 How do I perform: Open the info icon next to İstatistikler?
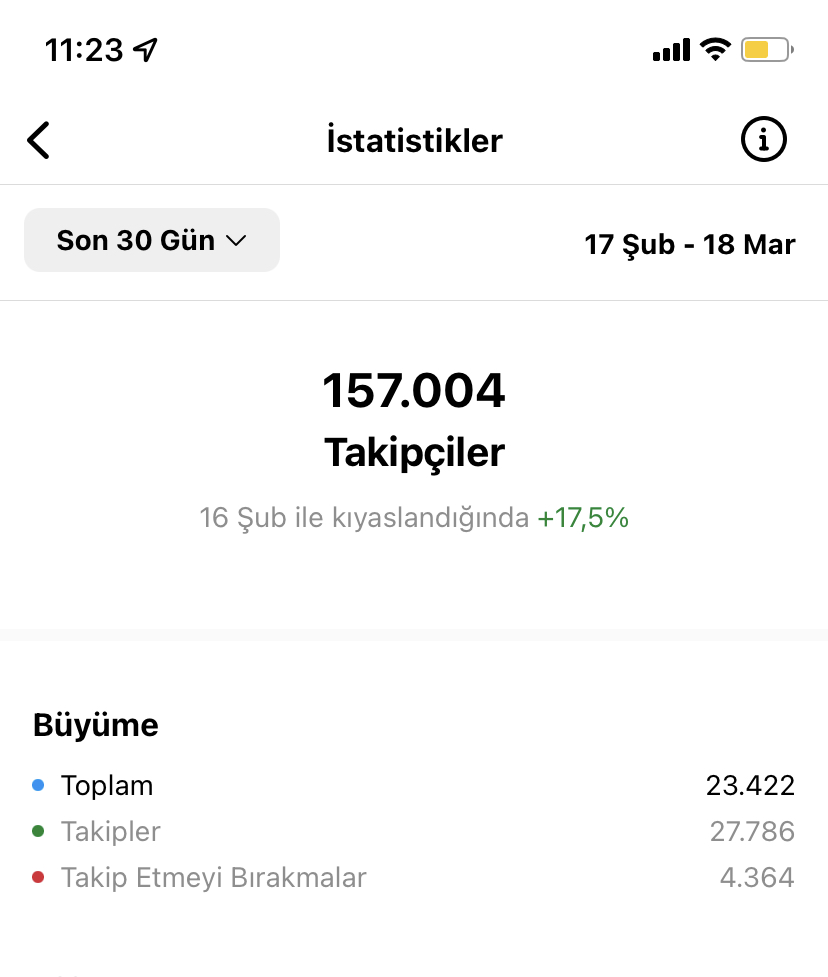click(x=763, y=139)
